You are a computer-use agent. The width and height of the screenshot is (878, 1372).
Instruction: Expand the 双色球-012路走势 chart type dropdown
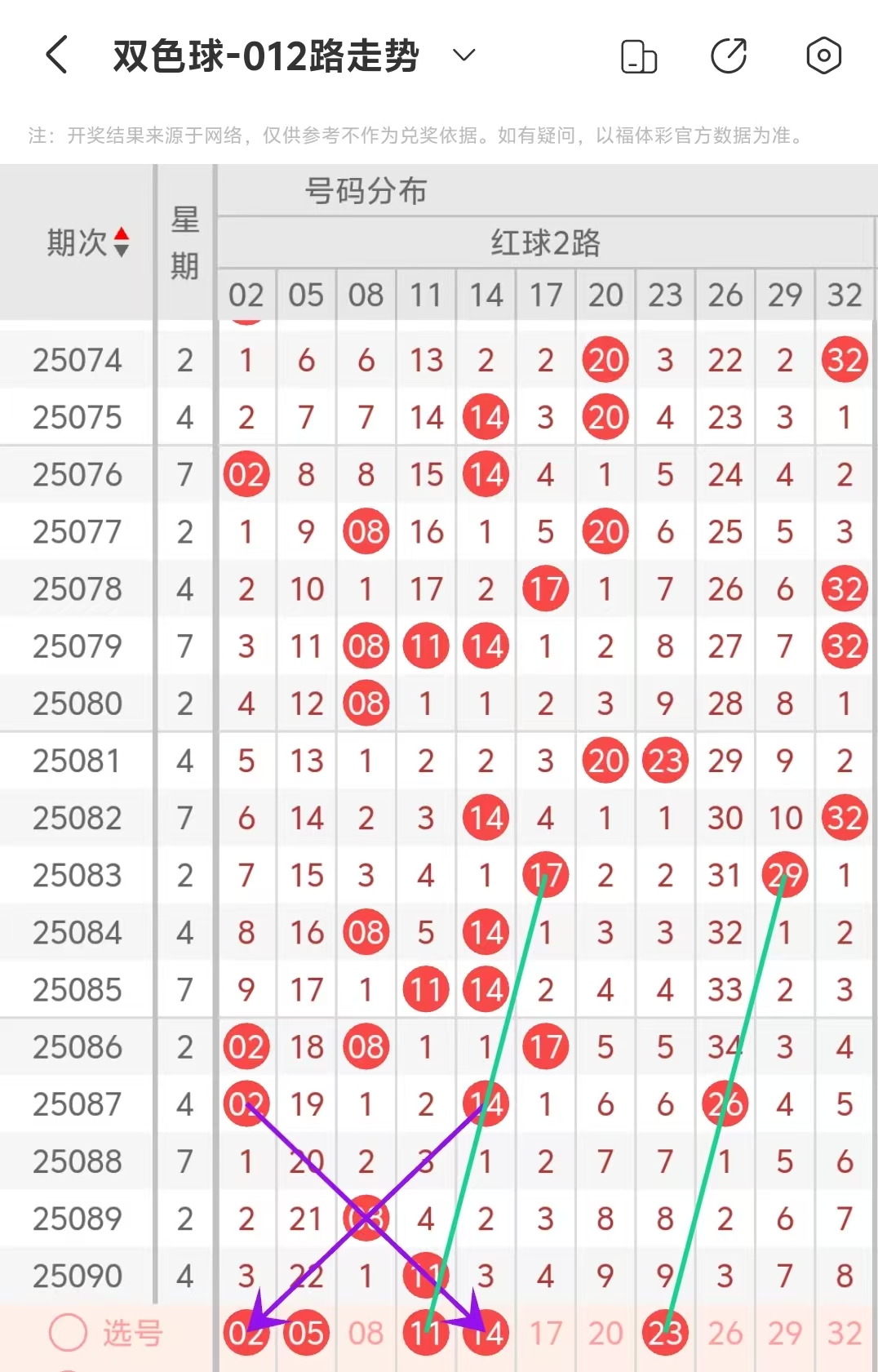(x=463, y=56)
